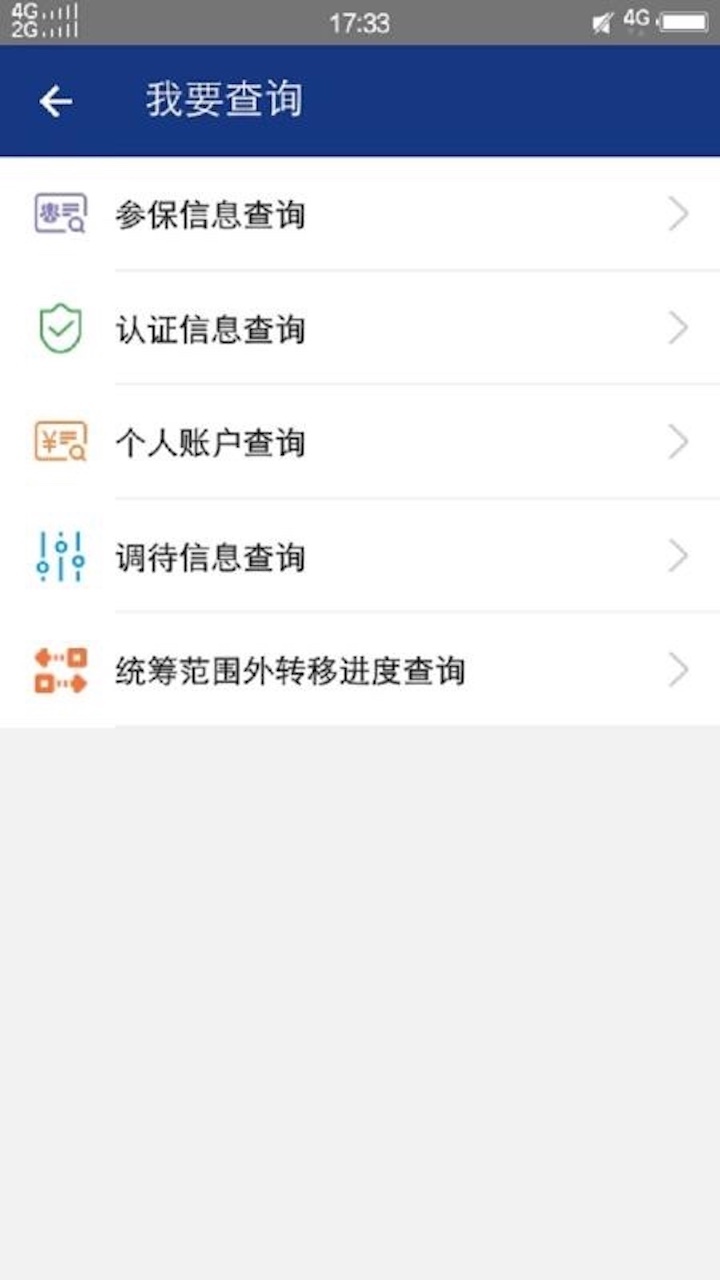The width and height of the screenshot is (720, 1280).
Task: Open the chevron beside 认证信息查询
Action: click(x=678, y=327)
